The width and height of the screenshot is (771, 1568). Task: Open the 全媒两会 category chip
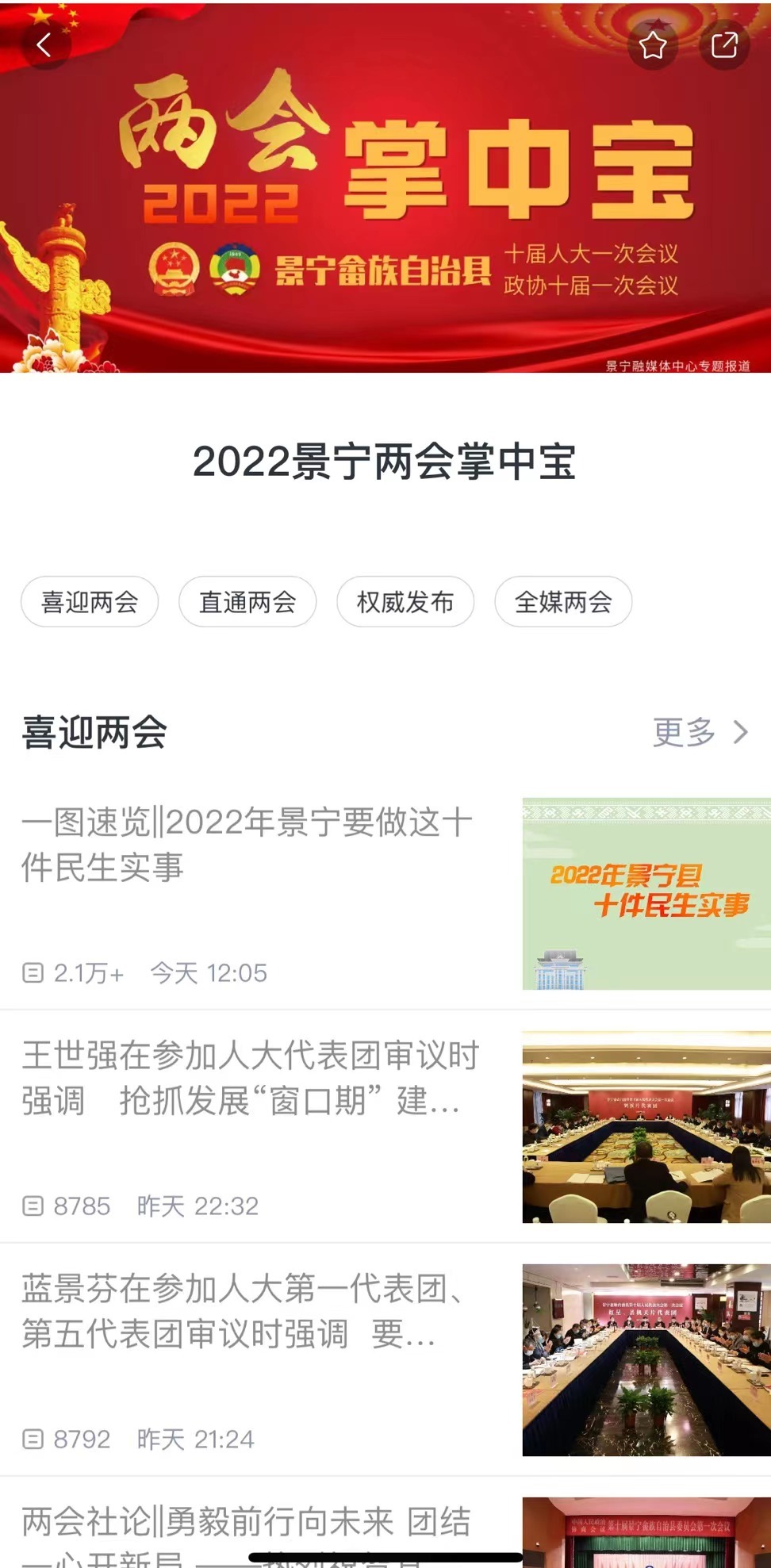[563, 602]
